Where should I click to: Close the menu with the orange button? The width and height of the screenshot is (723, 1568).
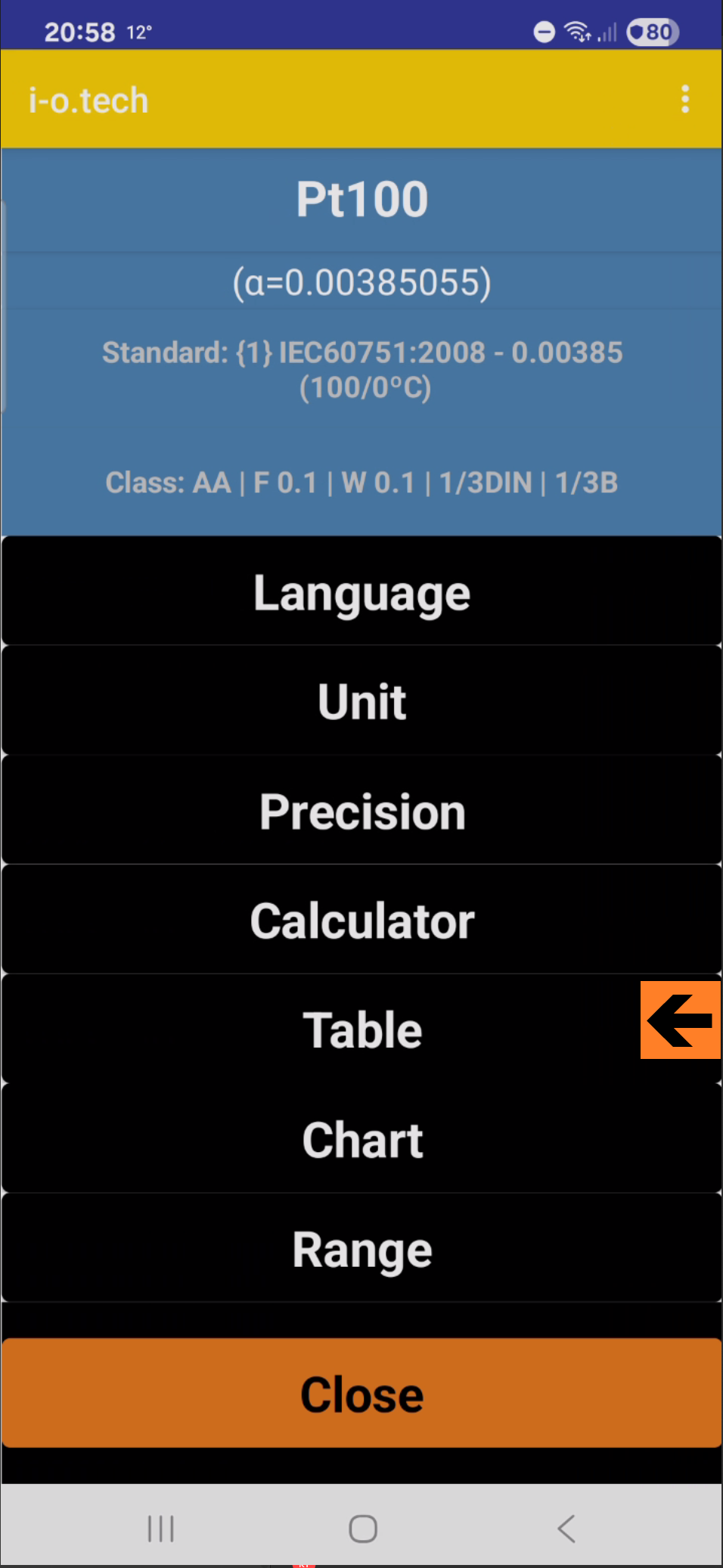(361, 1393)
